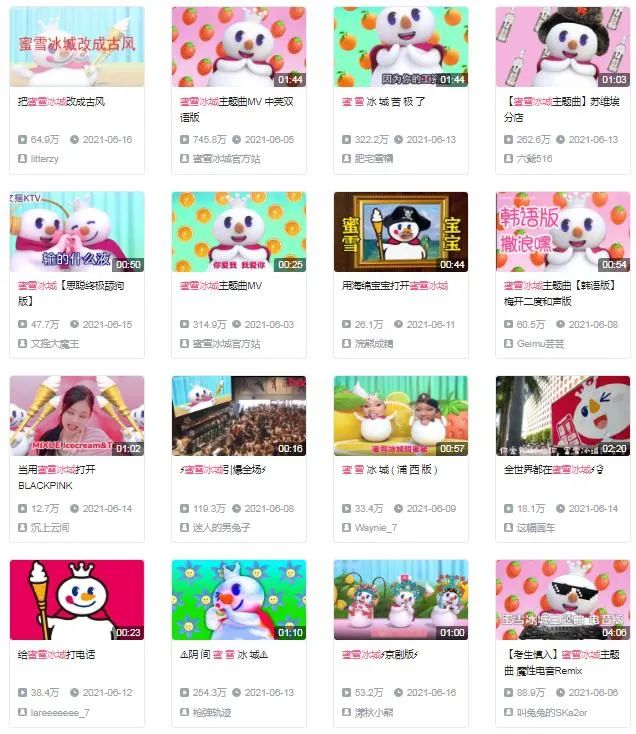Open the 00:25 蜜雪冰城主题曲MV video
Screen dimensions: 636x734
(x=238, y=232)
